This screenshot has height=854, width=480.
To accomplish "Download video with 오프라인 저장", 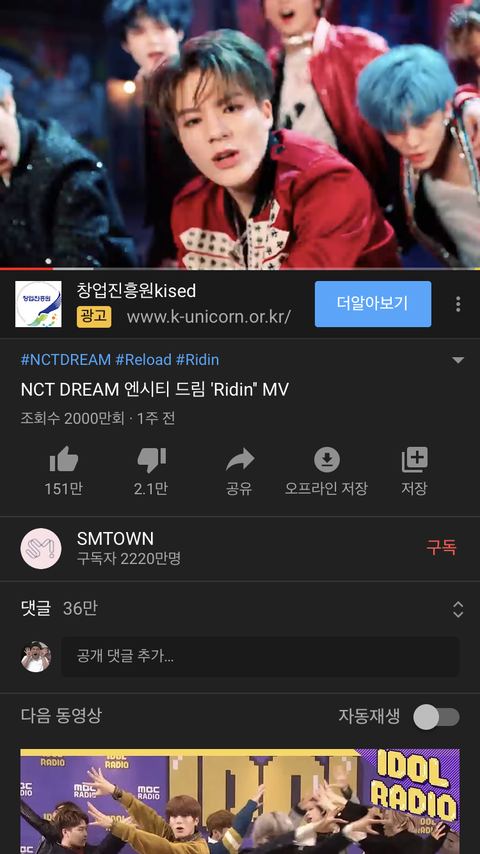I will pyautogui.click(x=326, y=471).
